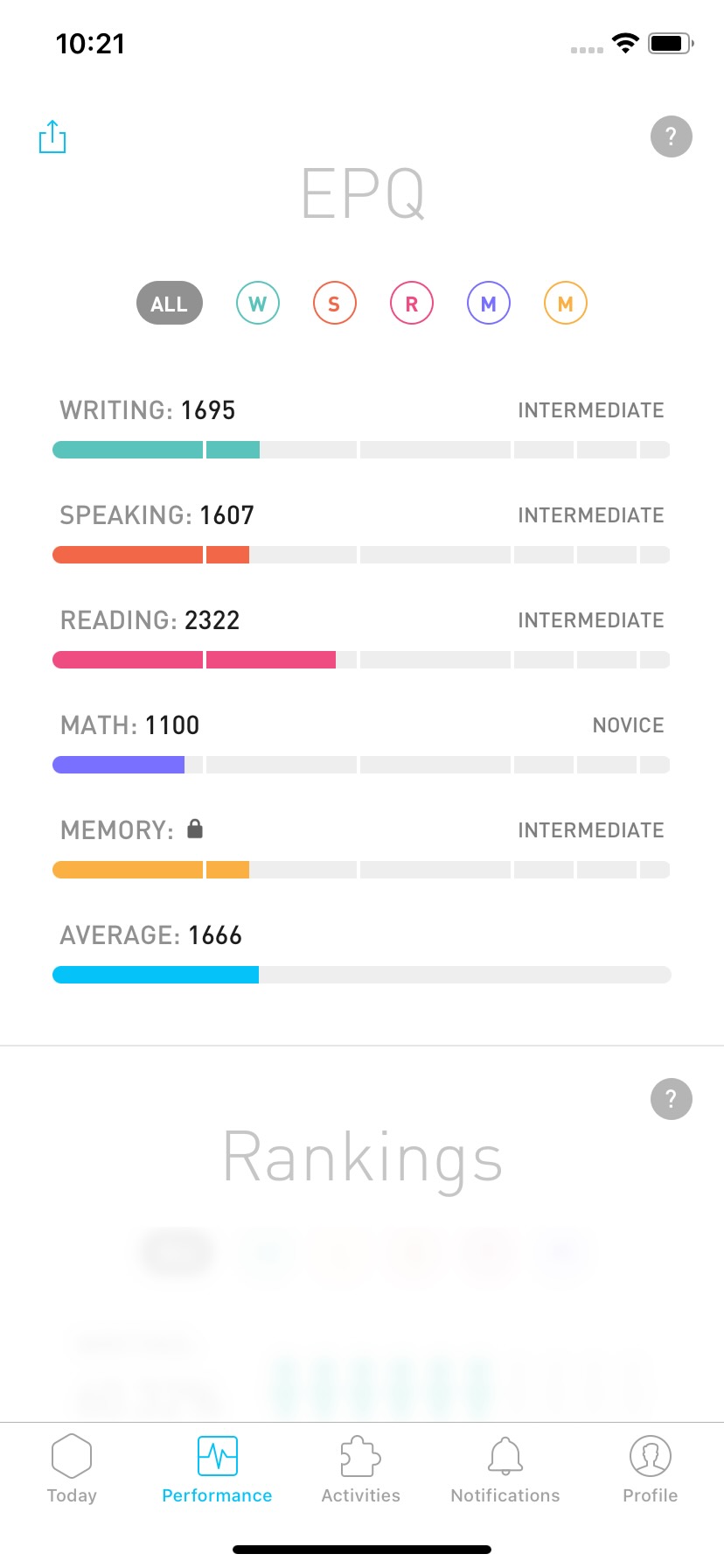This screenshot has width=724, height=1568.
Task: Share the EPQ performance report
Action: [52, 136]
